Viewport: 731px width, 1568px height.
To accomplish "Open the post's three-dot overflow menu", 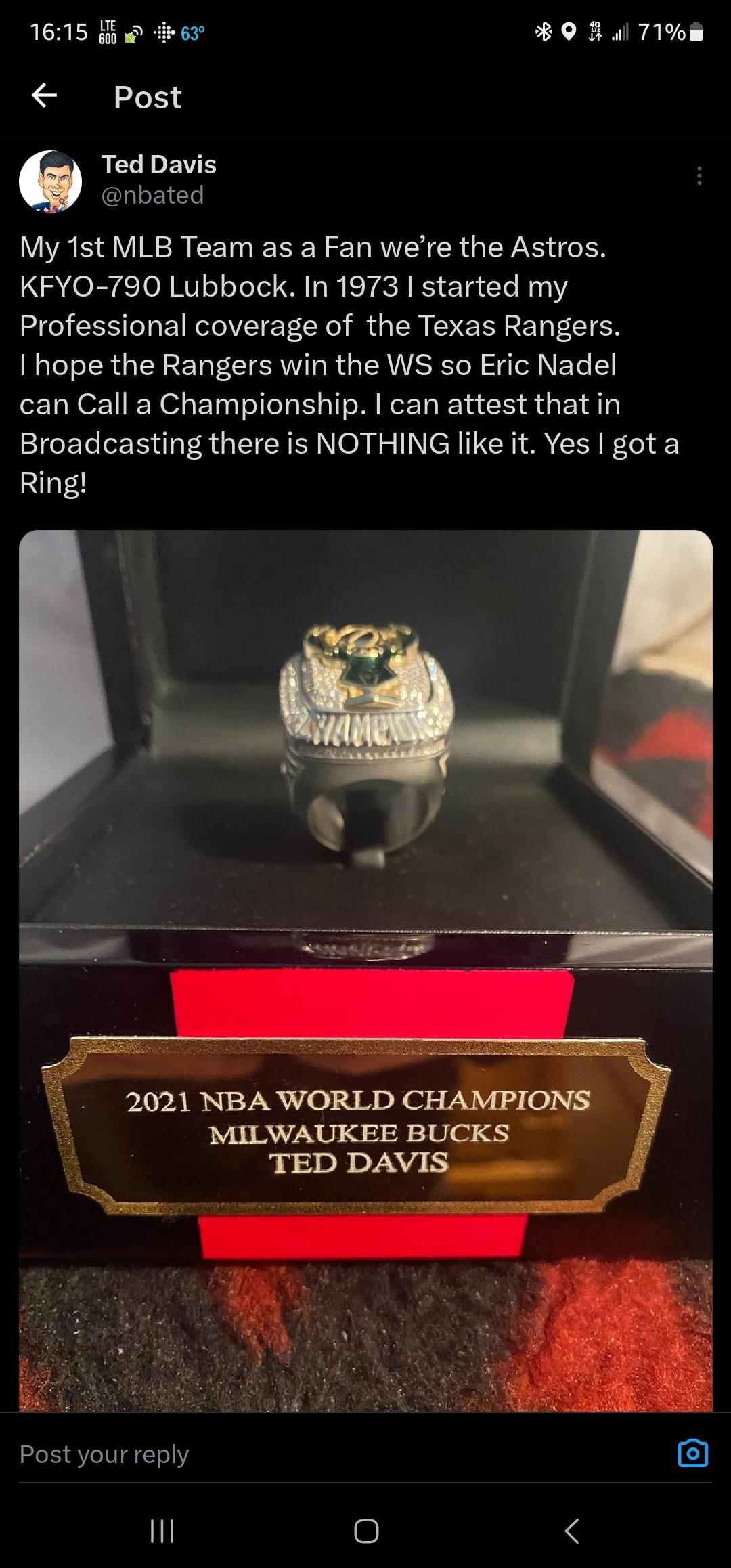I will click(699, 176).
